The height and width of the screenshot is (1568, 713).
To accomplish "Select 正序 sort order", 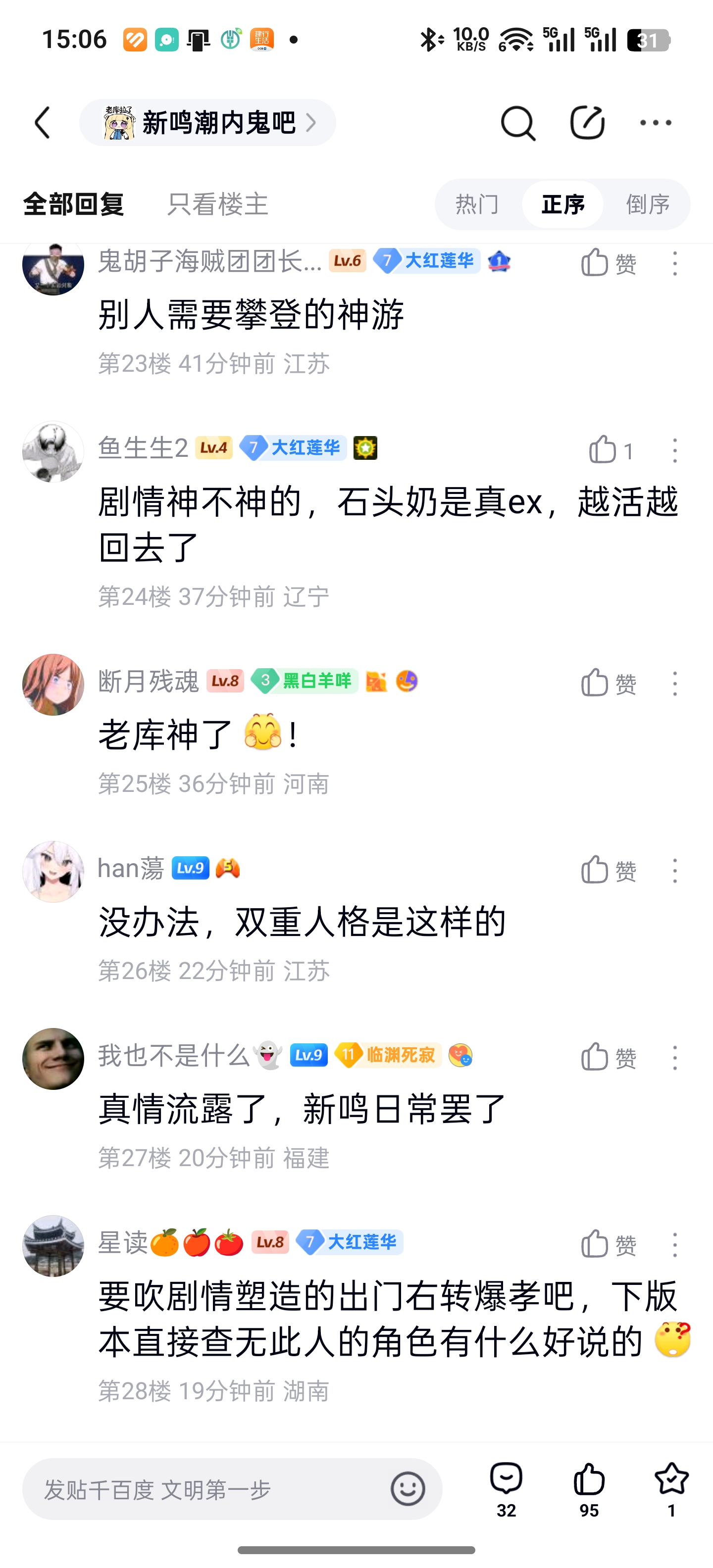I will click(562, 204).
